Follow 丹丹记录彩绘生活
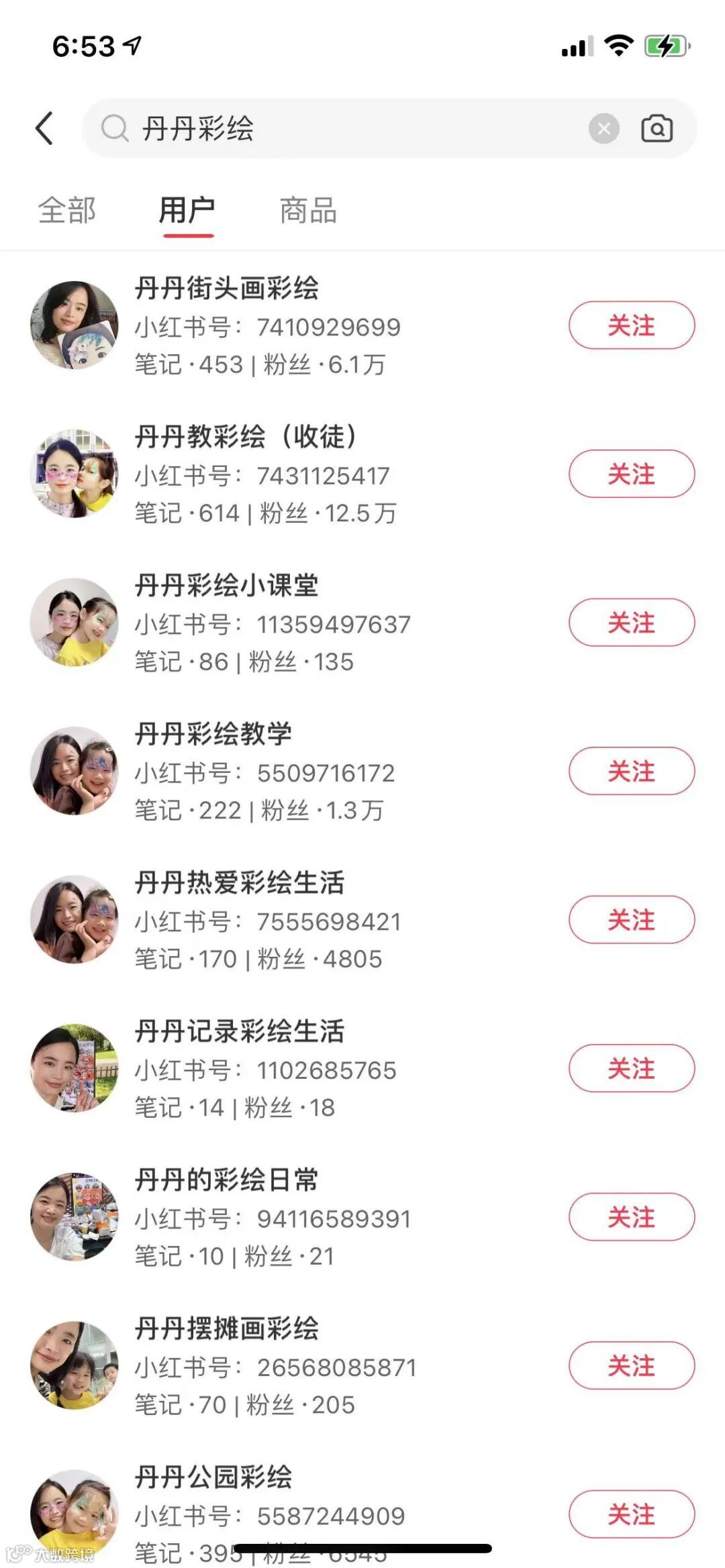This screenshot has width=725, height=1568. pos(631,1069)
